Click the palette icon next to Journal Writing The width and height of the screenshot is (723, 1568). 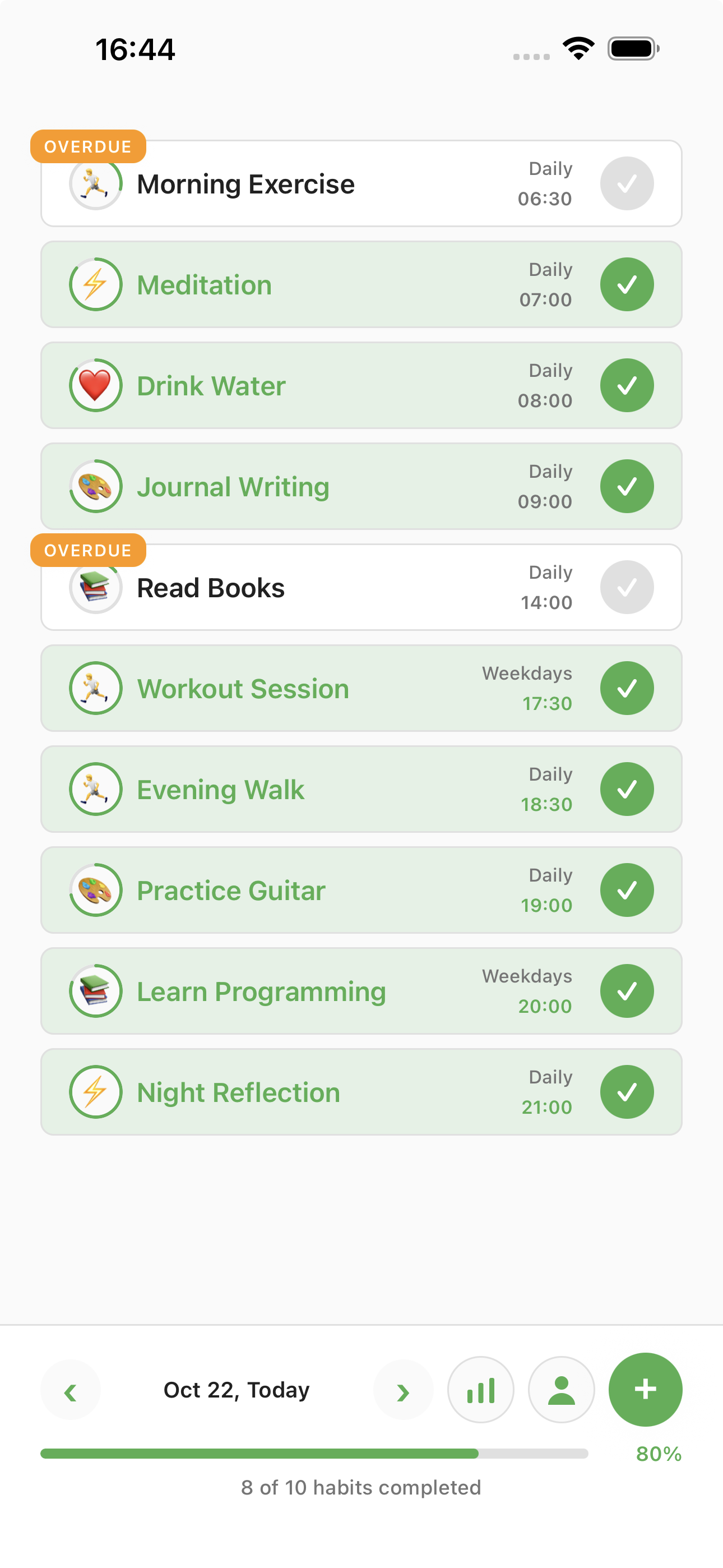tap(95, 486)
